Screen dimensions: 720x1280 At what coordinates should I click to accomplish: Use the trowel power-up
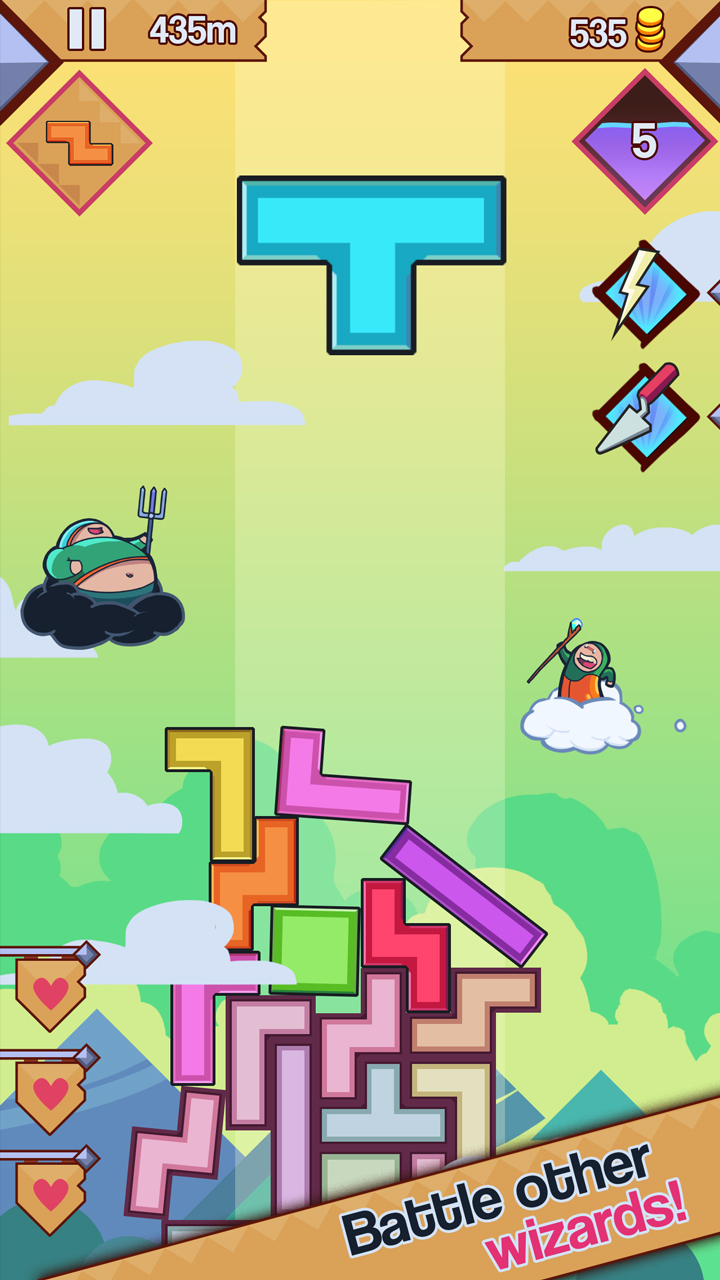point(644,415)
